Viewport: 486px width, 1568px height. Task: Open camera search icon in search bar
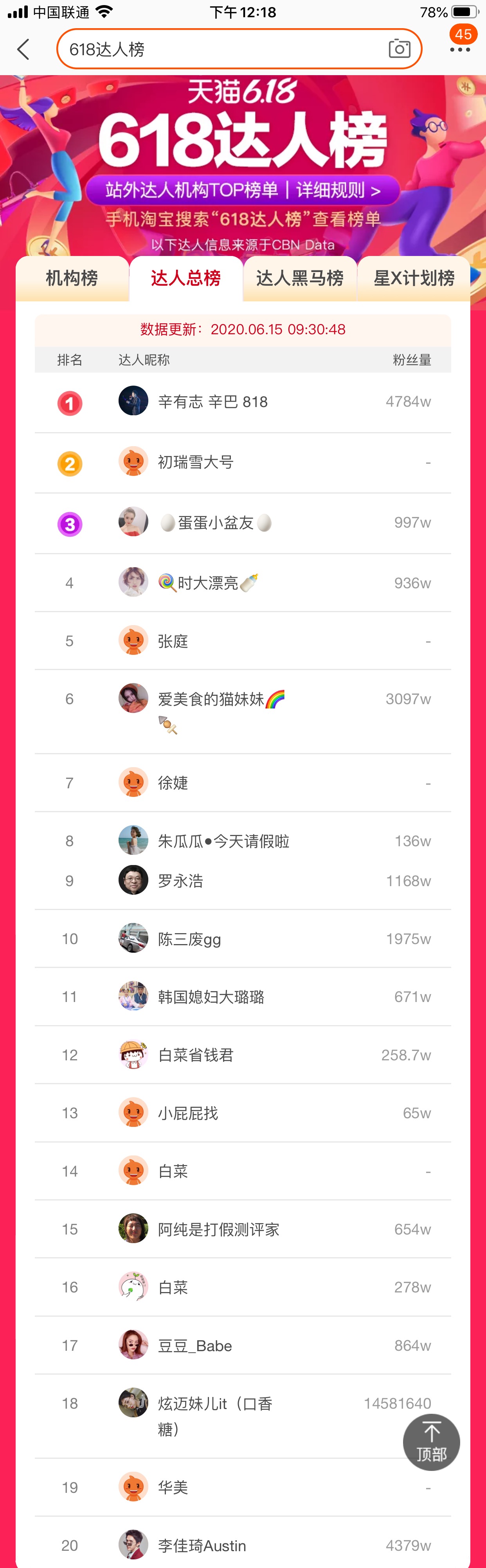click(x=399, y=49)
